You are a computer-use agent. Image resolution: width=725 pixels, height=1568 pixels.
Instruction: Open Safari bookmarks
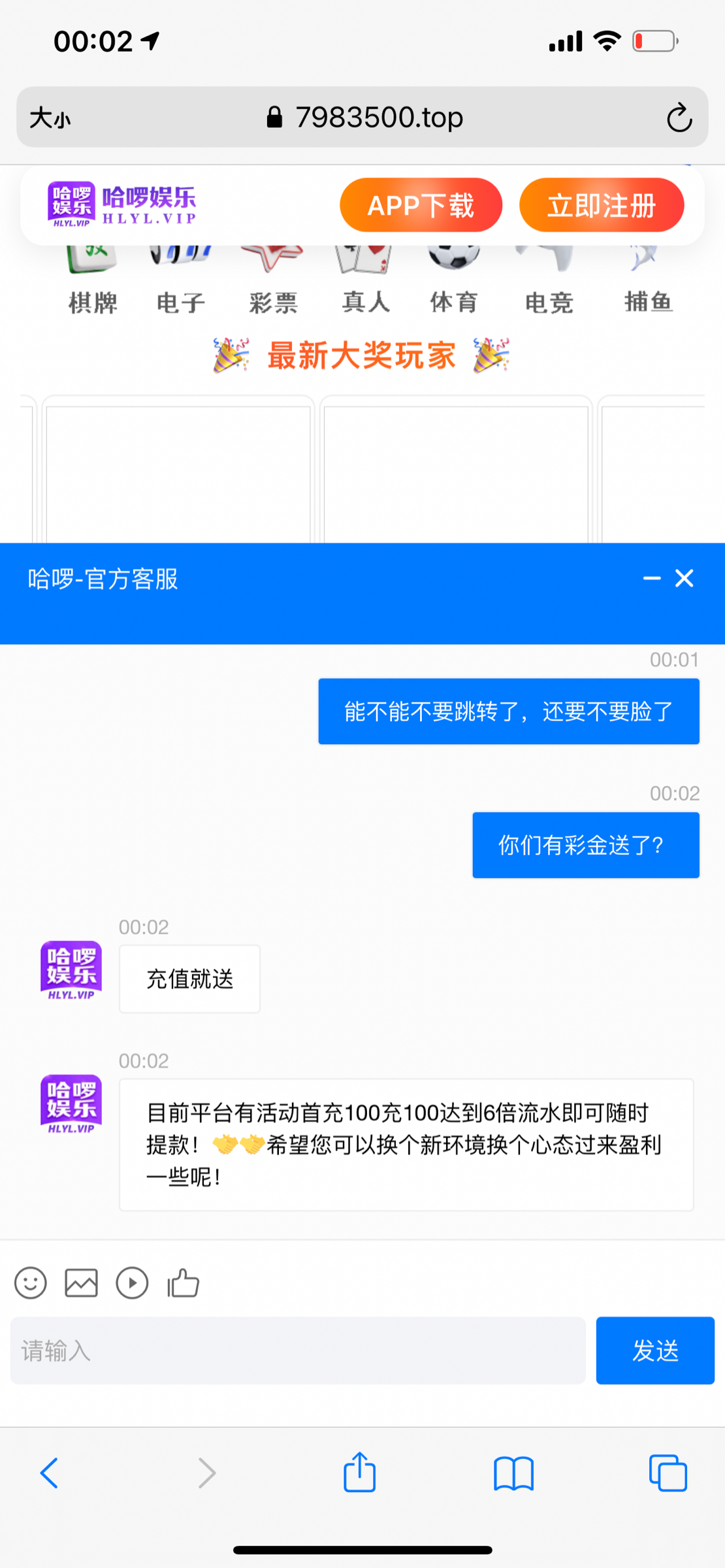[513, 1473]
